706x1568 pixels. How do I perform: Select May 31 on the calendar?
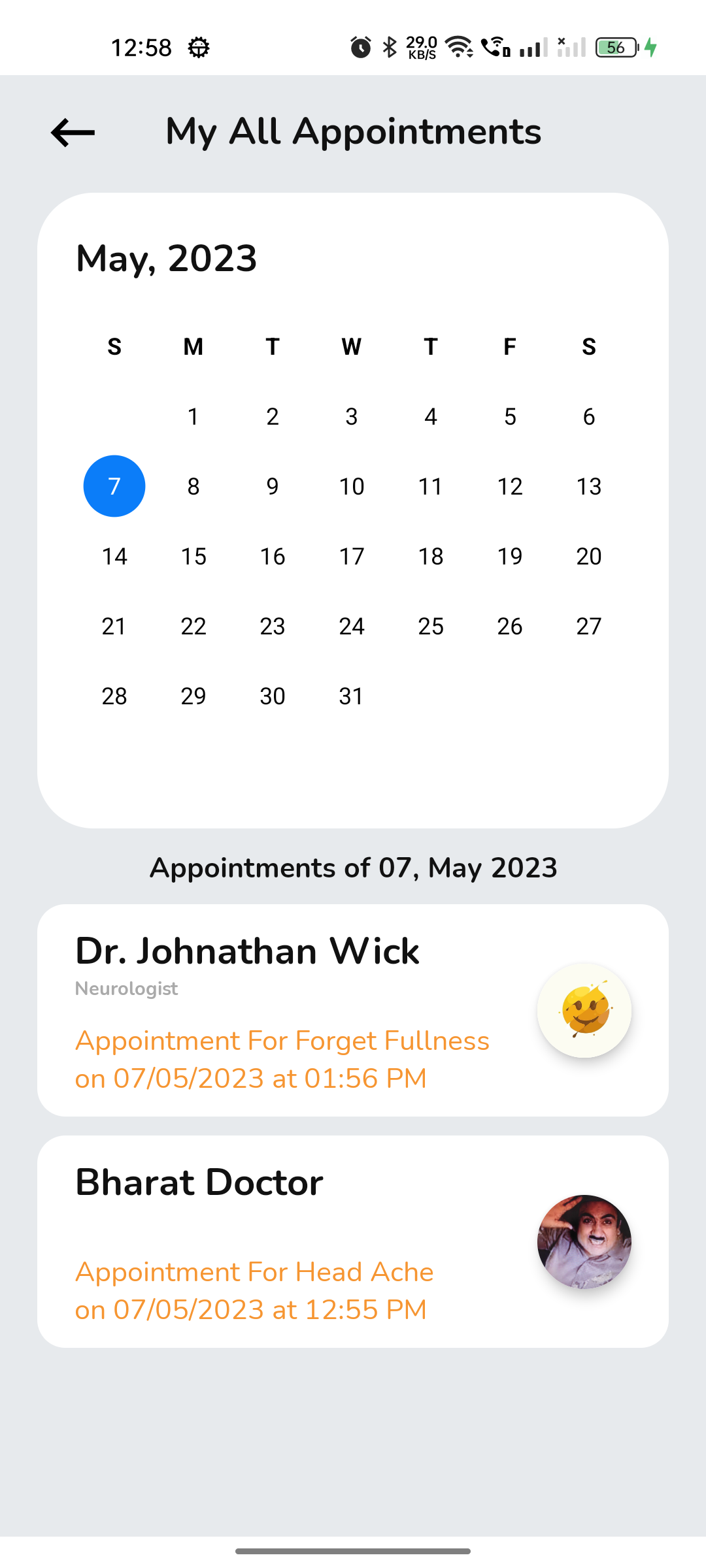(x=351, y=695)
